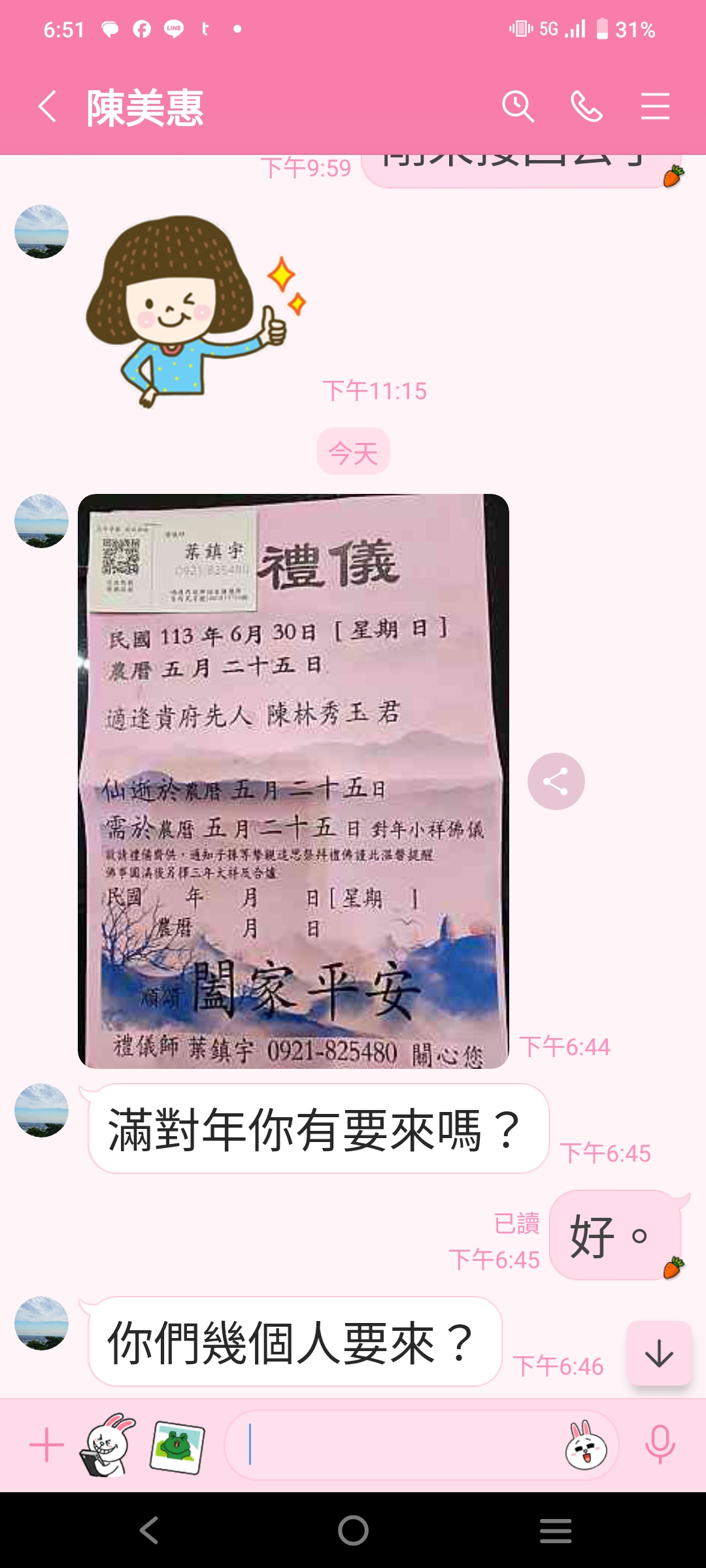Record a voice message
Viewport: 706px width, 1568px height.
point(660,1445)
